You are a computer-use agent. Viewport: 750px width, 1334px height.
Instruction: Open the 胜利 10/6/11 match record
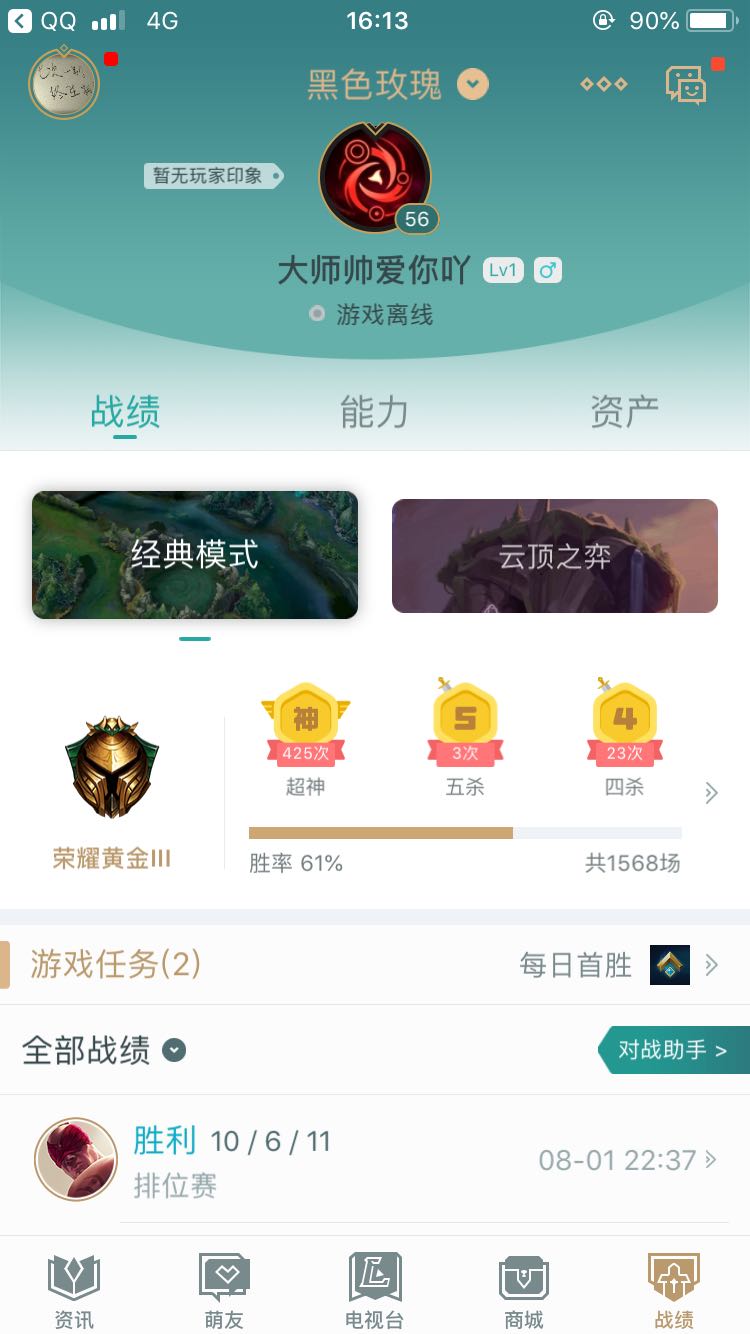pos(375,1160)
